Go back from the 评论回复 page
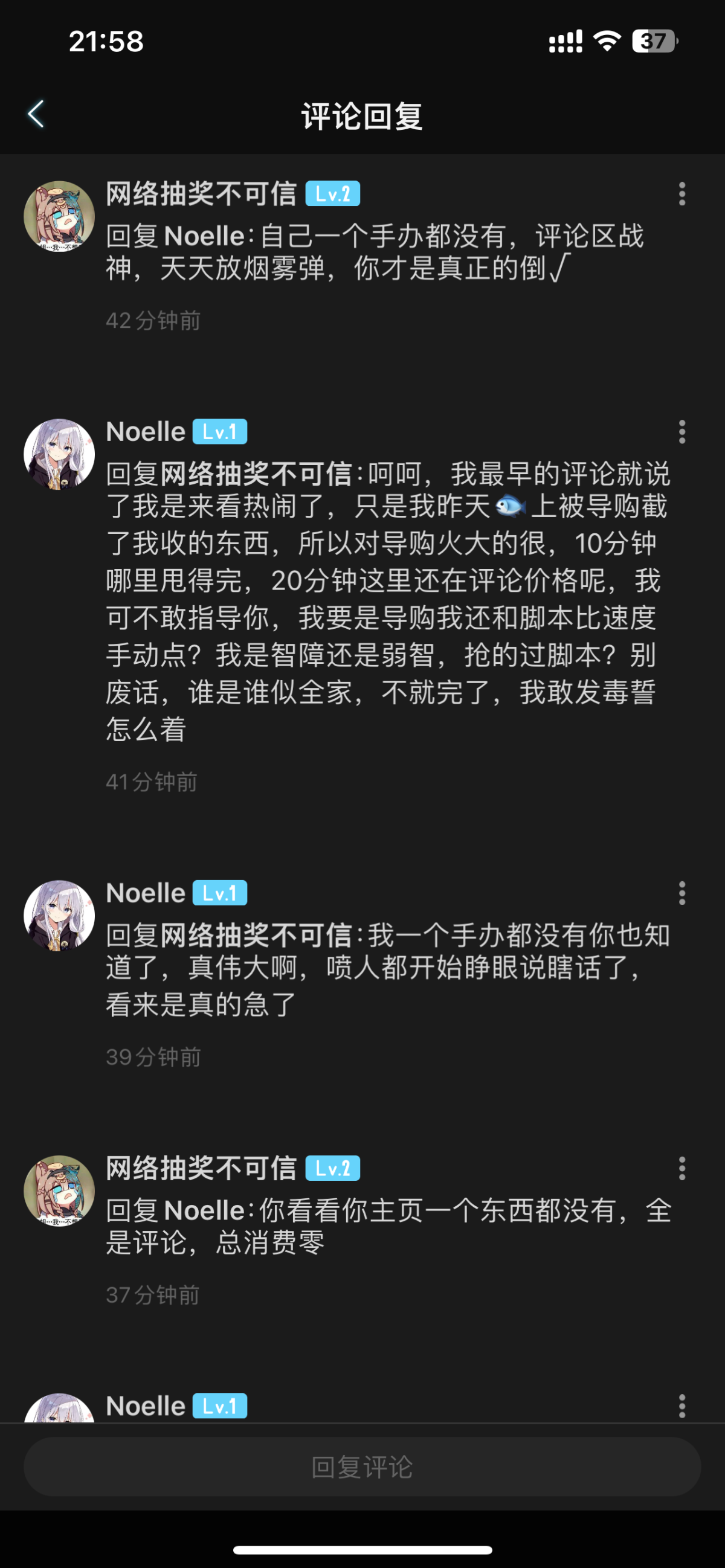The image size is (725, 1568). coord(36,114)
